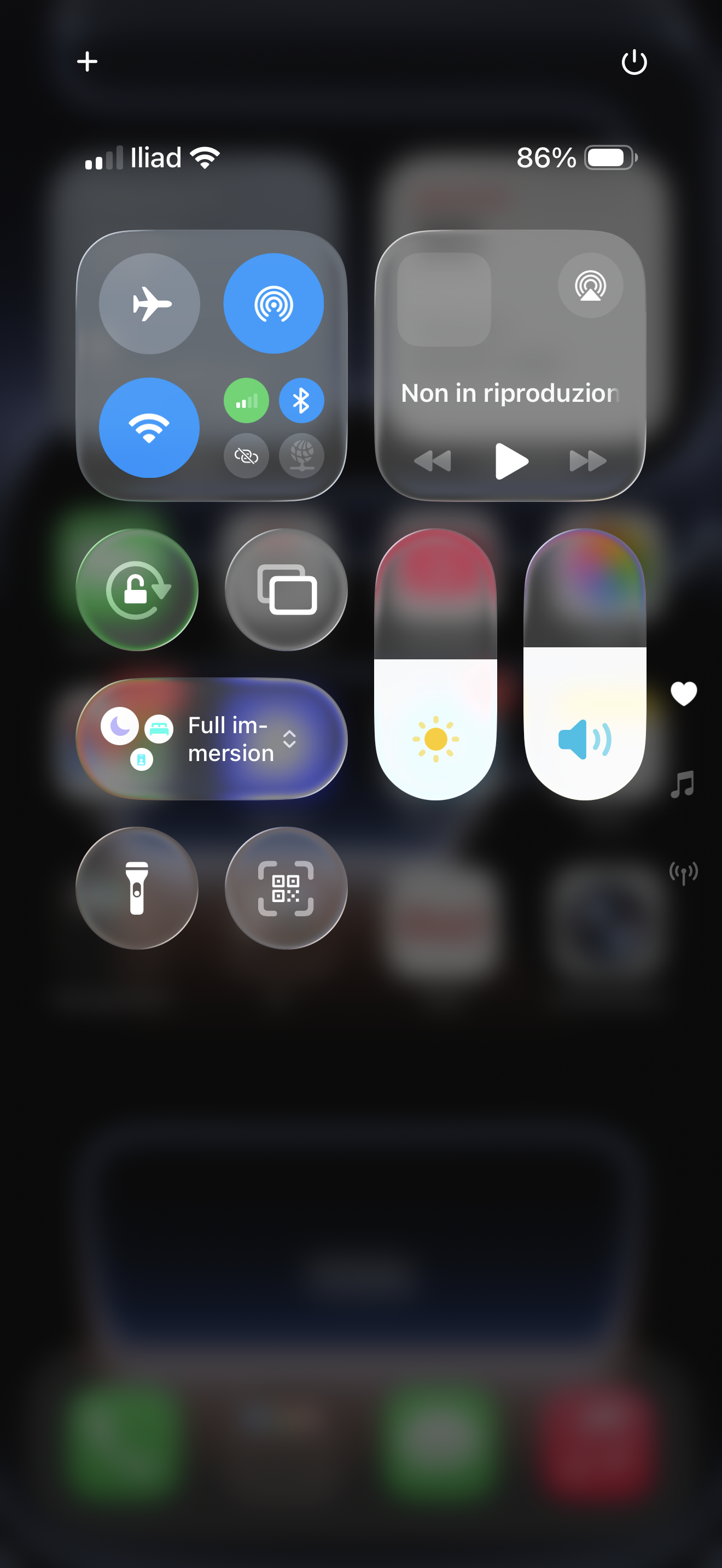Skip to the next track

[587, 461]
